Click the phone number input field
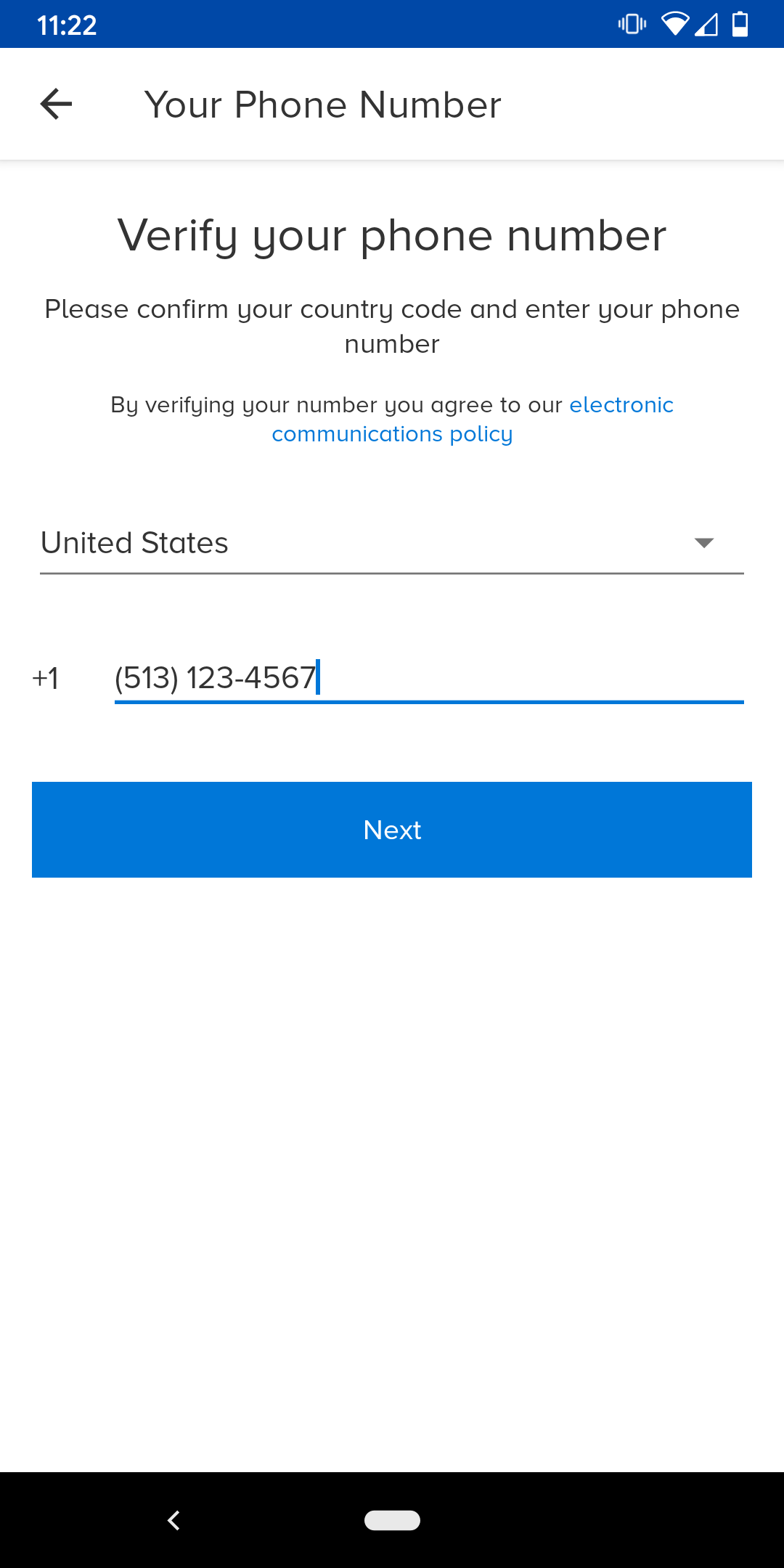 (428, 679)
